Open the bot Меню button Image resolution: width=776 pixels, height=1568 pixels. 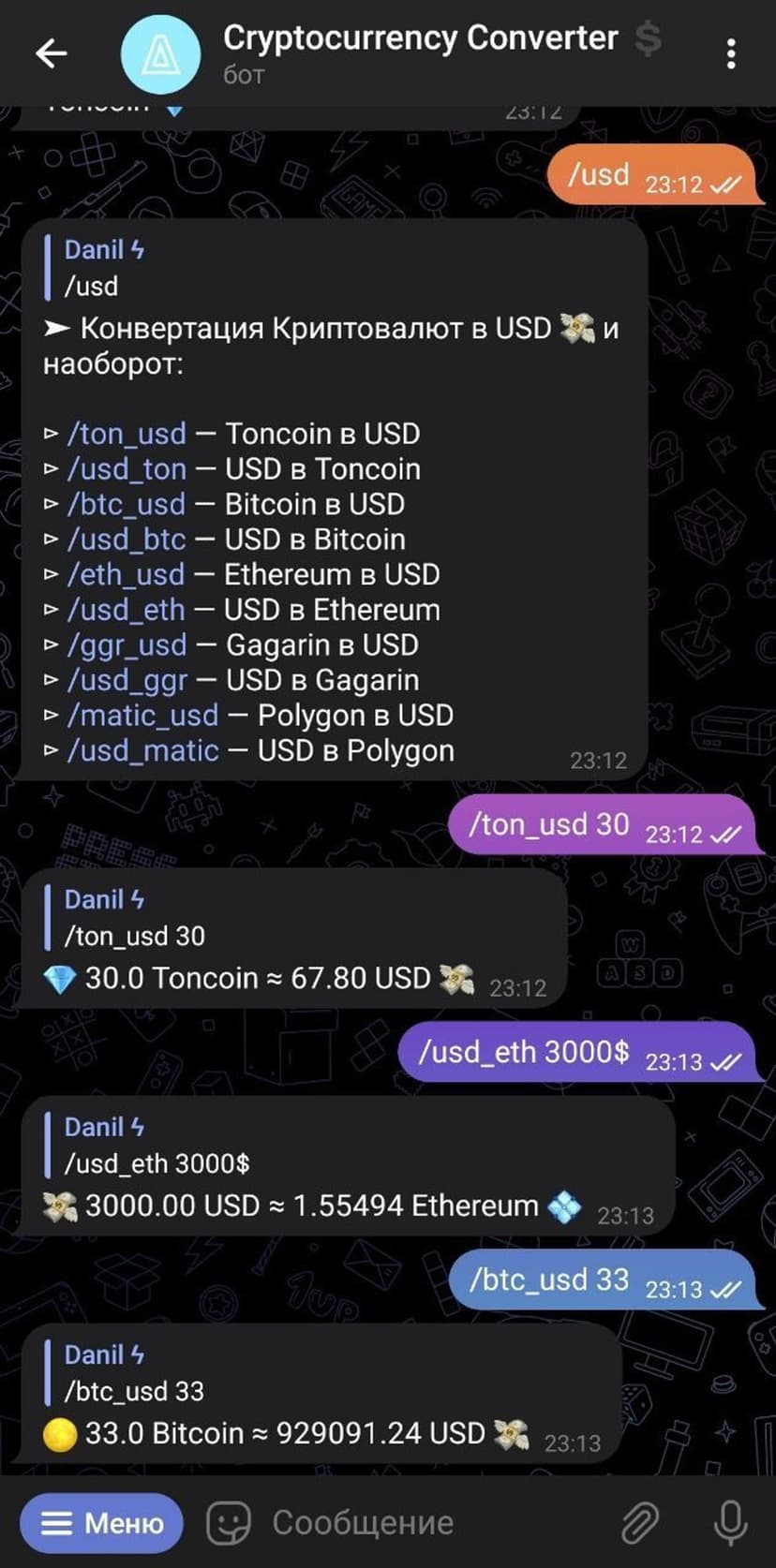[102, 1523]
